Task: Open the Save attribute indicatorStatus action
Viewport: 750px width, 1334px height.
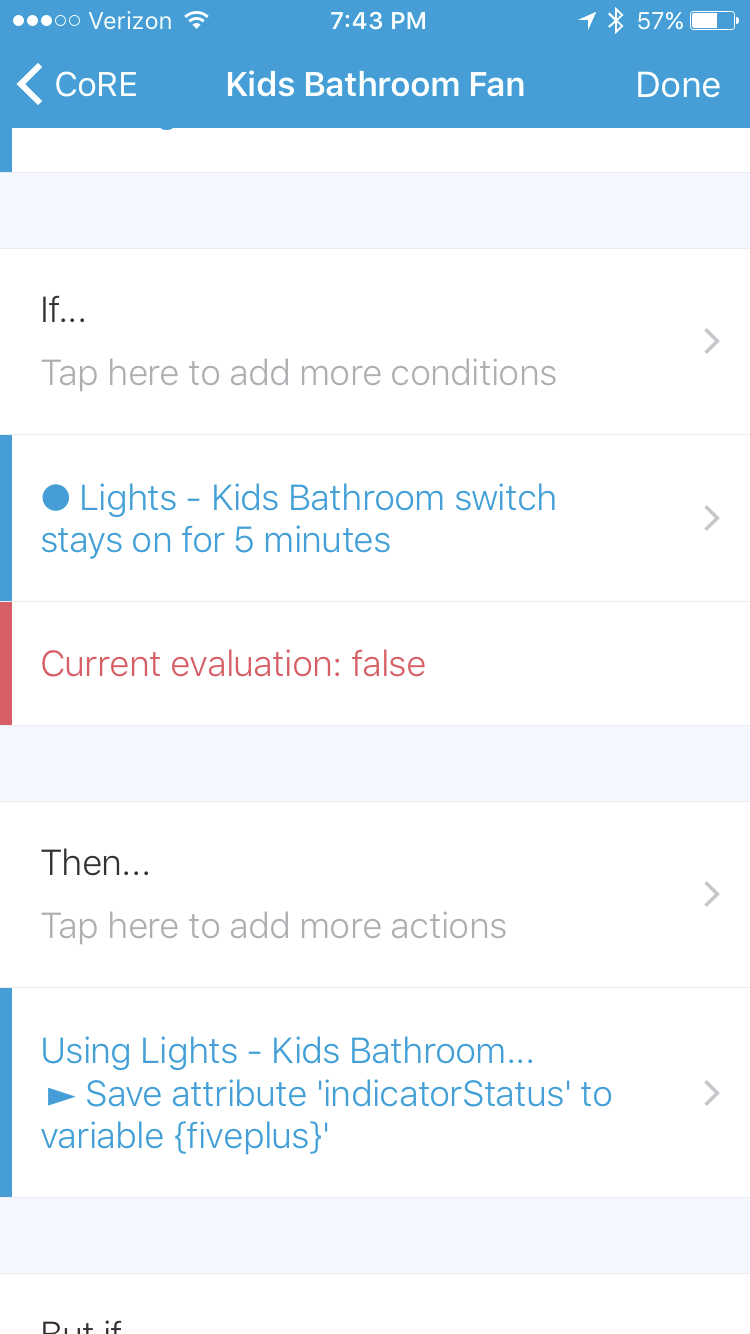Action: [375, 1093]
